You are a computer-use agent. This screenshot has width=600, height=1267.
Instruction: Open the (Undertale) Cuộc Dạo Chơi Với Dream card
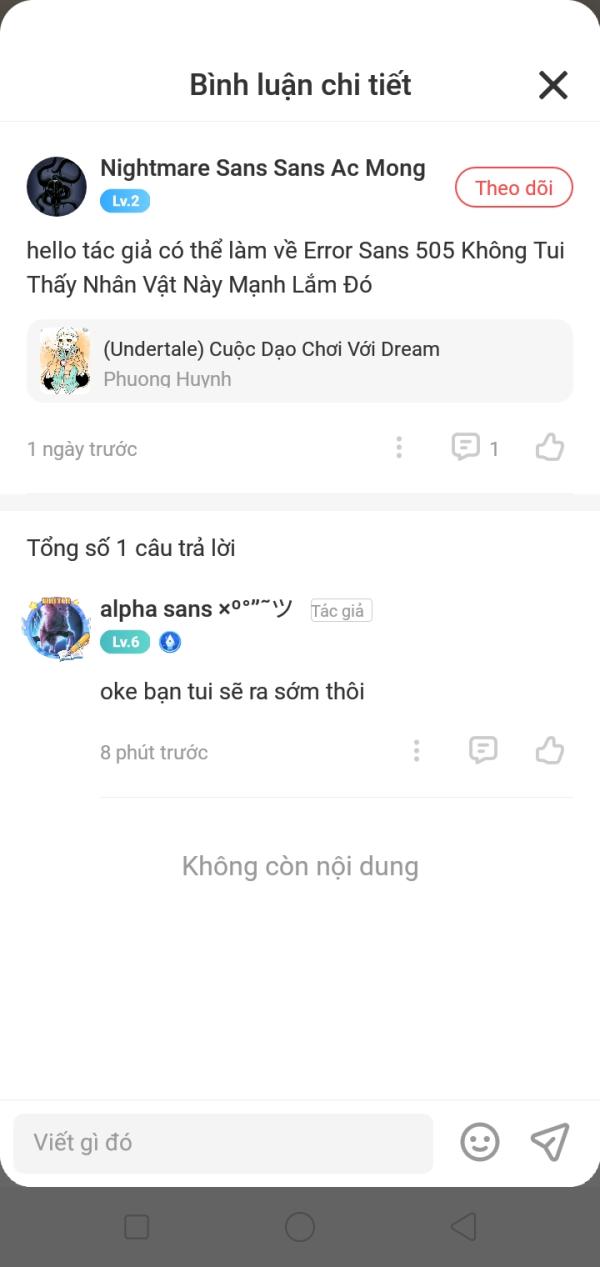pyautogui.click(x=300, y=362)
